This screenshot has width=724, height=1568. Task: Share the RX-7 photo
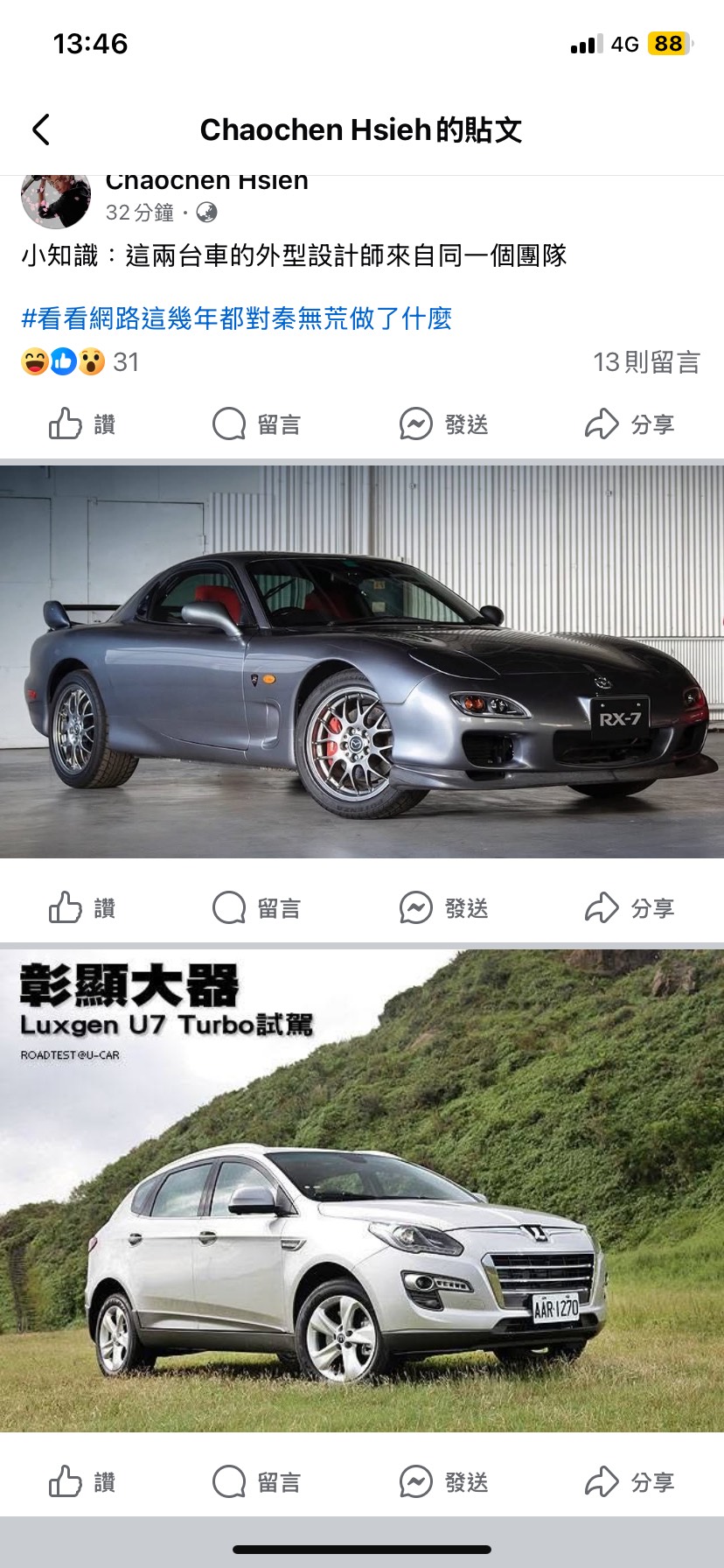pyautogui.click(x=630, y=908)
